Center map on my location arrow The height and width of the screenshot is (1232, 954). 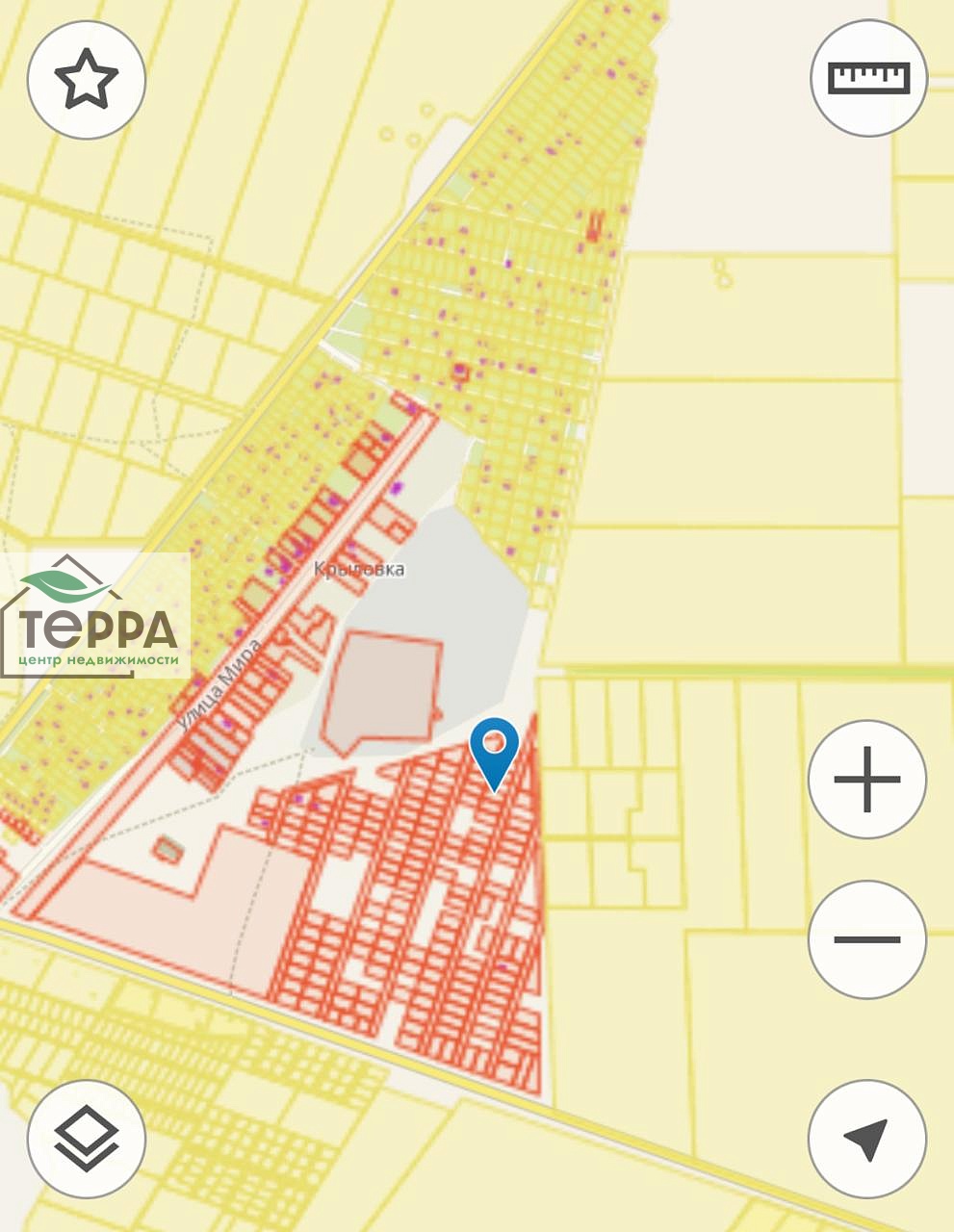[866, 1140]
